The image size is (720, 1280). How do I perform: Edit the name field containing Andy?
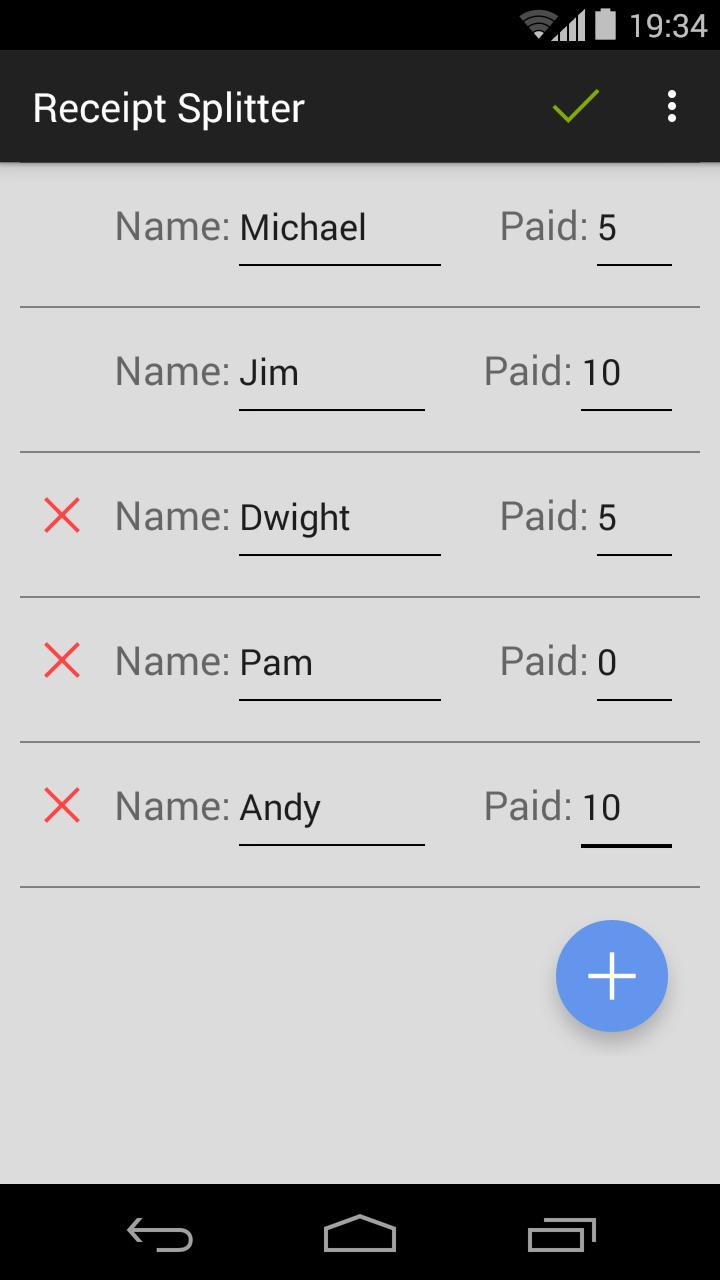331,809
